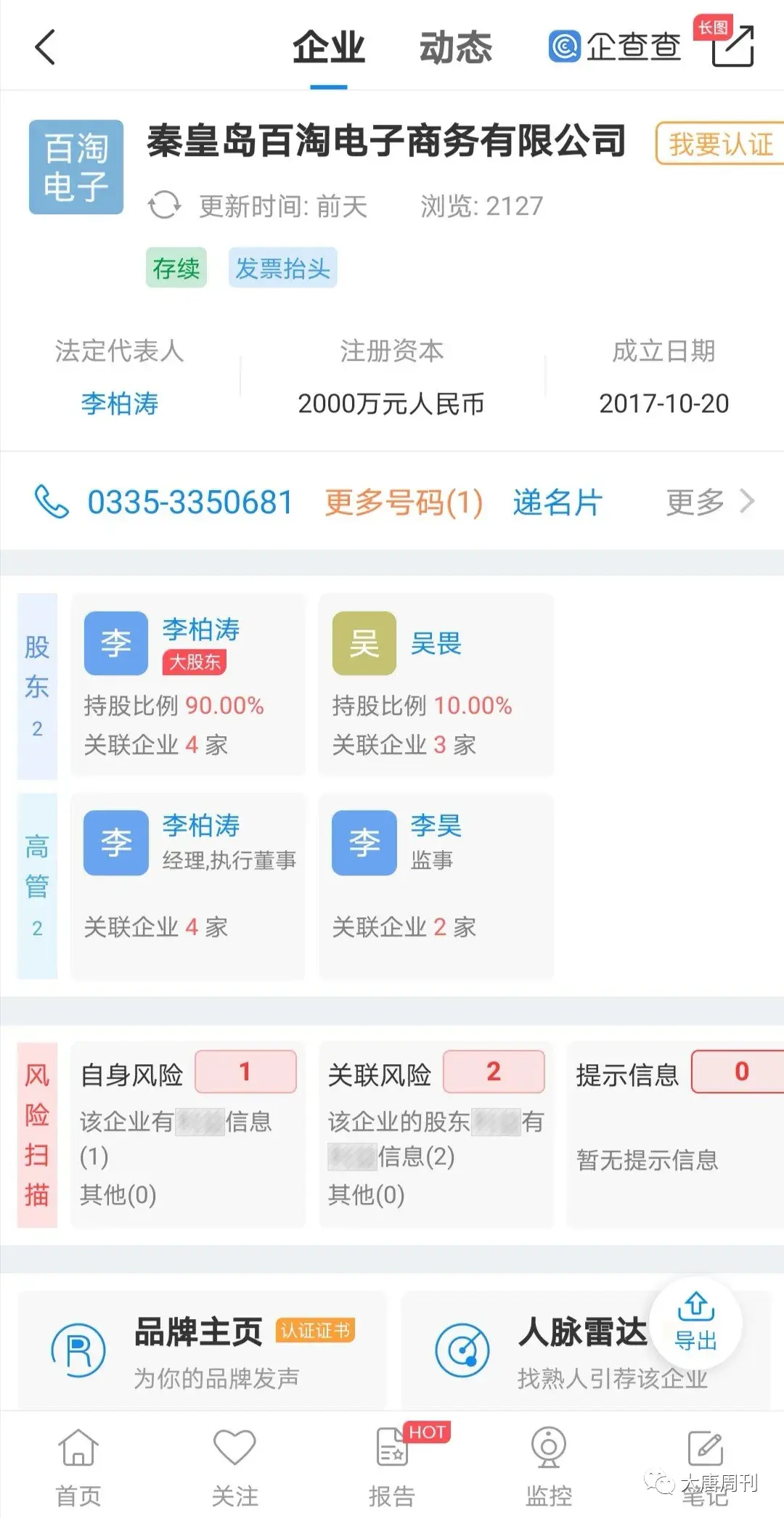Viewport: 784px width, 1518px height.
Task: Switch to the 动态 tab
Action: [x=455, y=48]
